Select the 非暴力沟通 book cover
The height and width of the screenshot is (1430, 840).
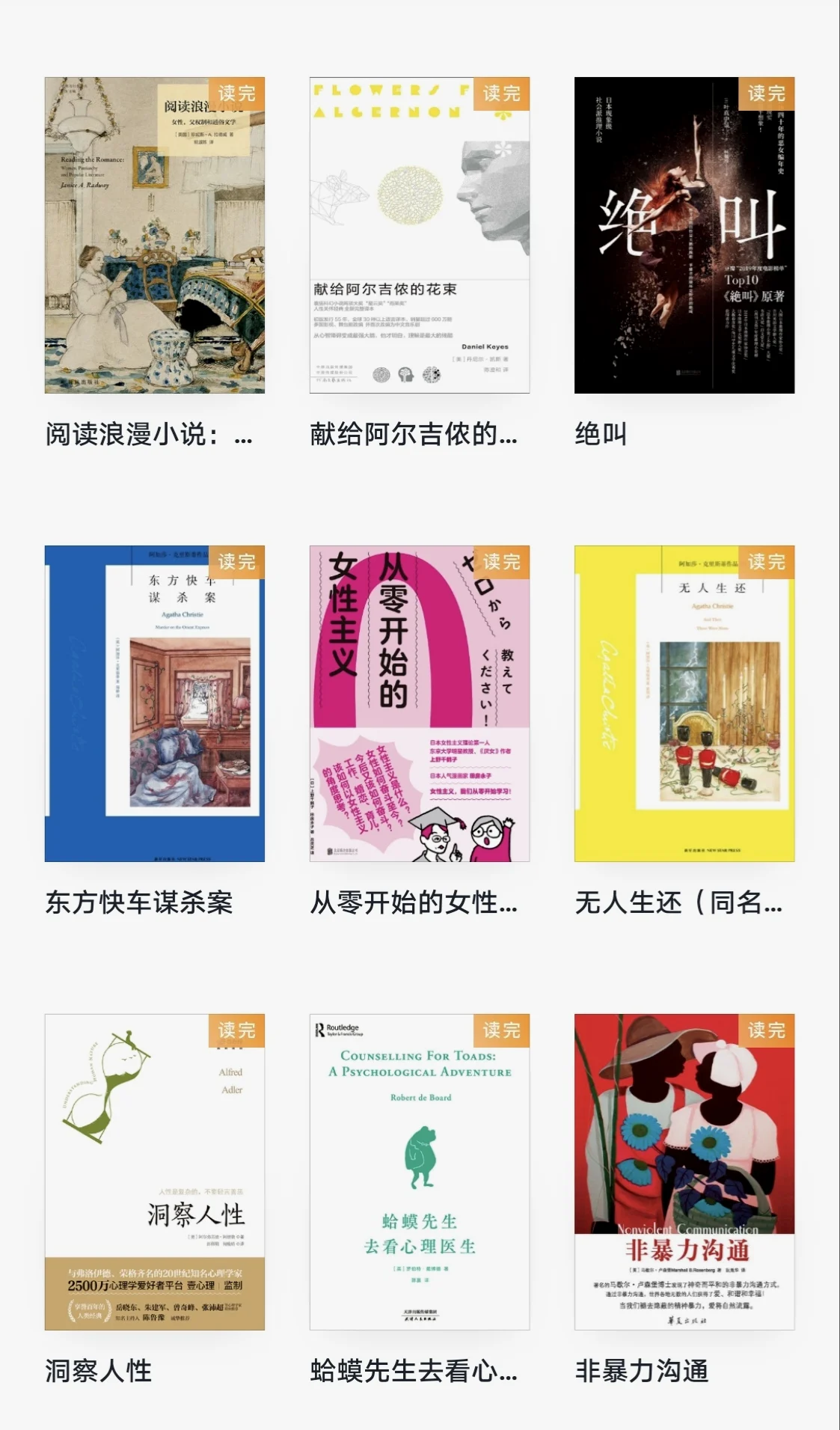pyautogui.click(x=684, y=1172)
